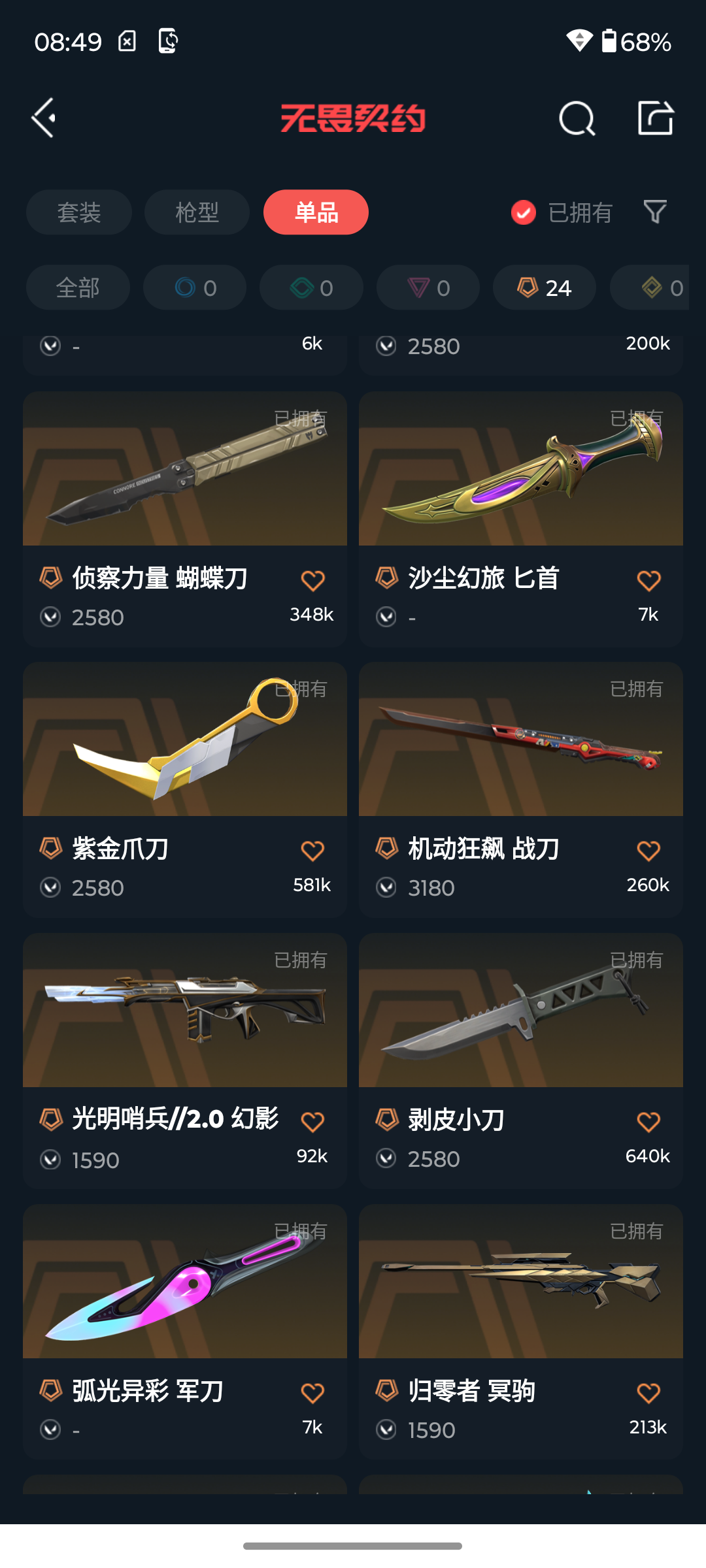Switch to the 枪型 tab
Viewport: 706px width, 1568px height.
tap(197, 212)
